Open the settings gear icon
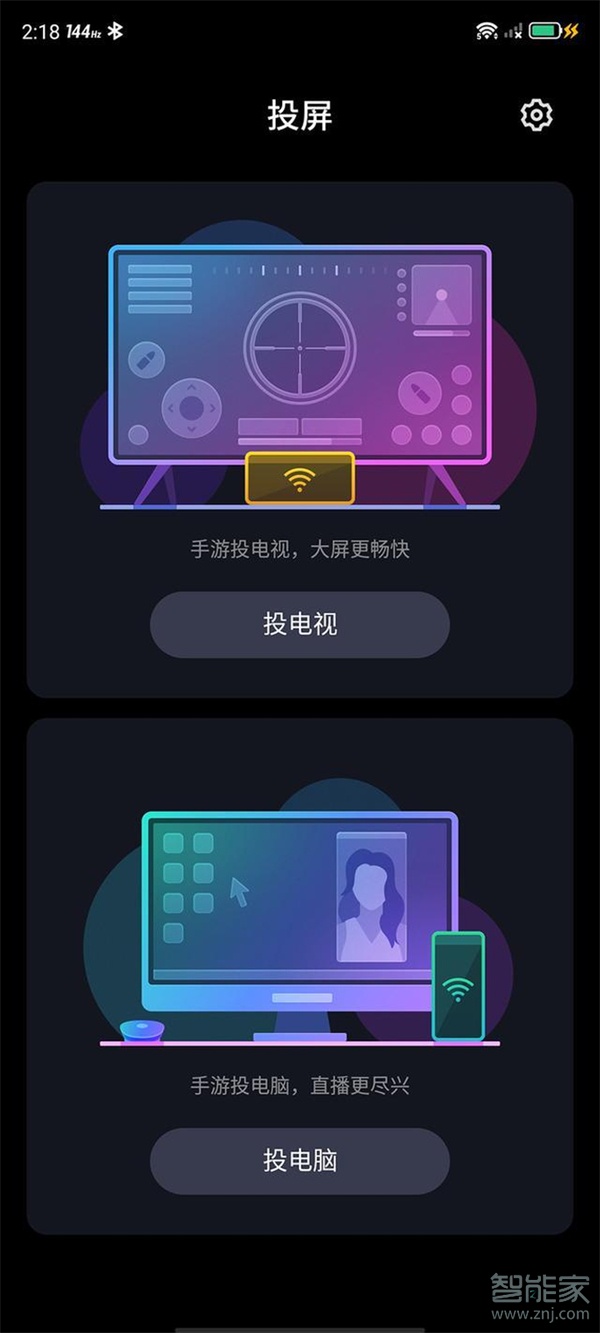The height and width of the screenshot is (1333, 600). pos(536,116)
